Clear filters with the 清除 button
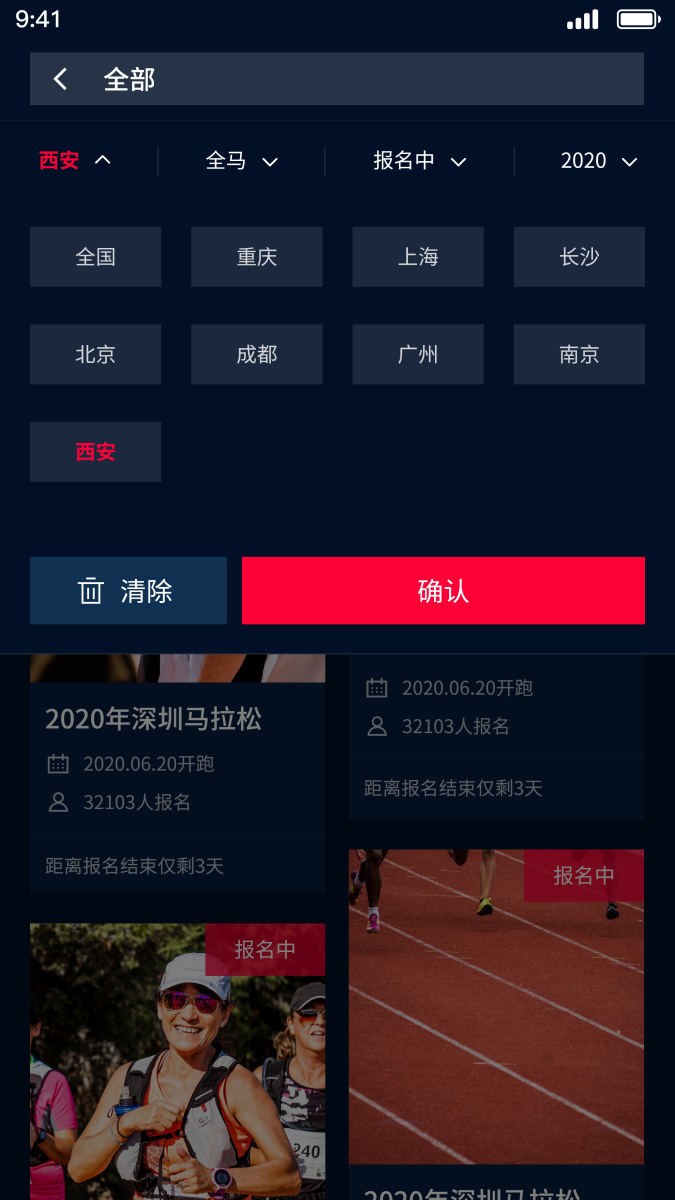The height and width of the screenshot is (1200, 675). coord(128,591)
